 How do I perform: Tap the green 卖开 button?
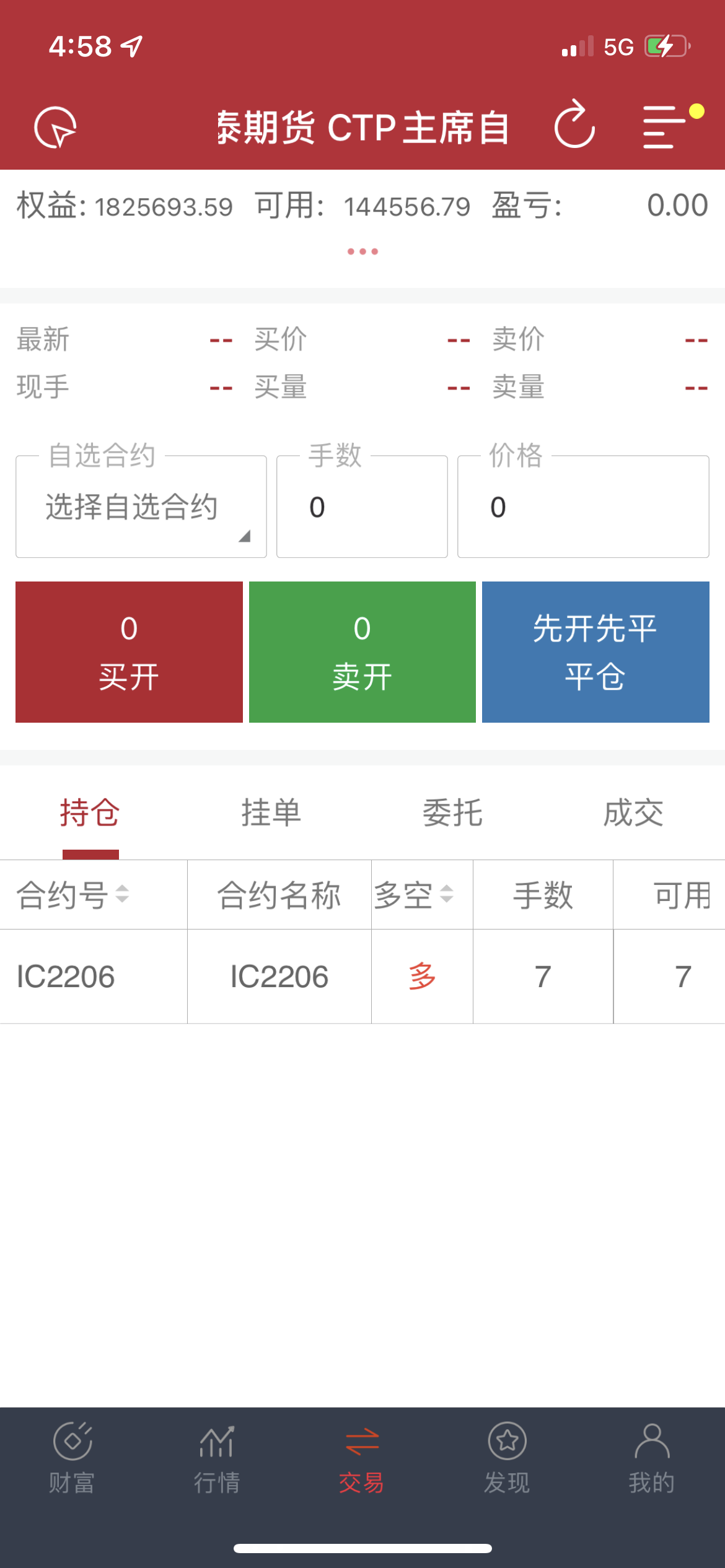click(x=362, y=652)
